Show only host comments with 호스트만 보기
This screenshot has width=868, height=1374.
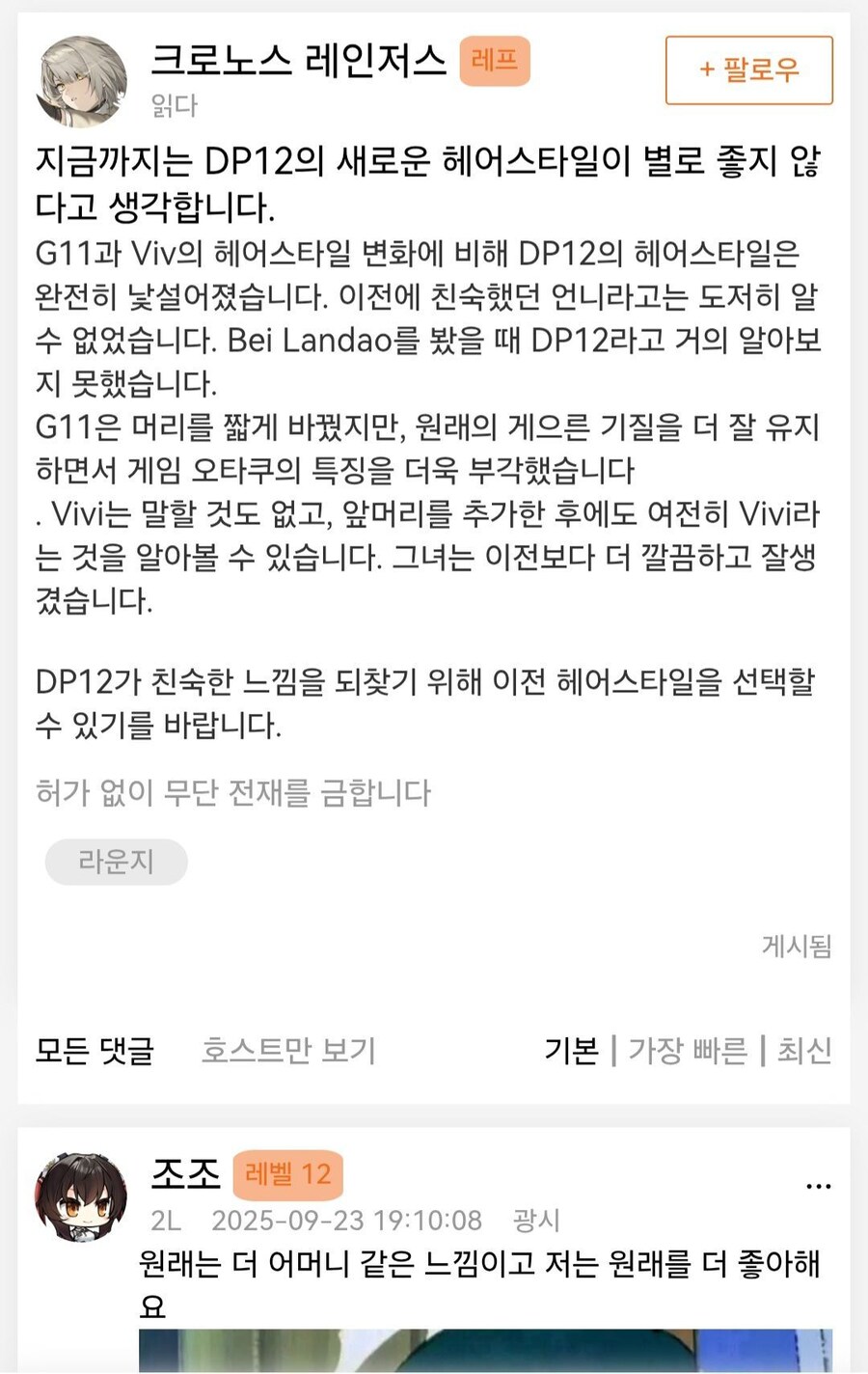coord(288,1050)
